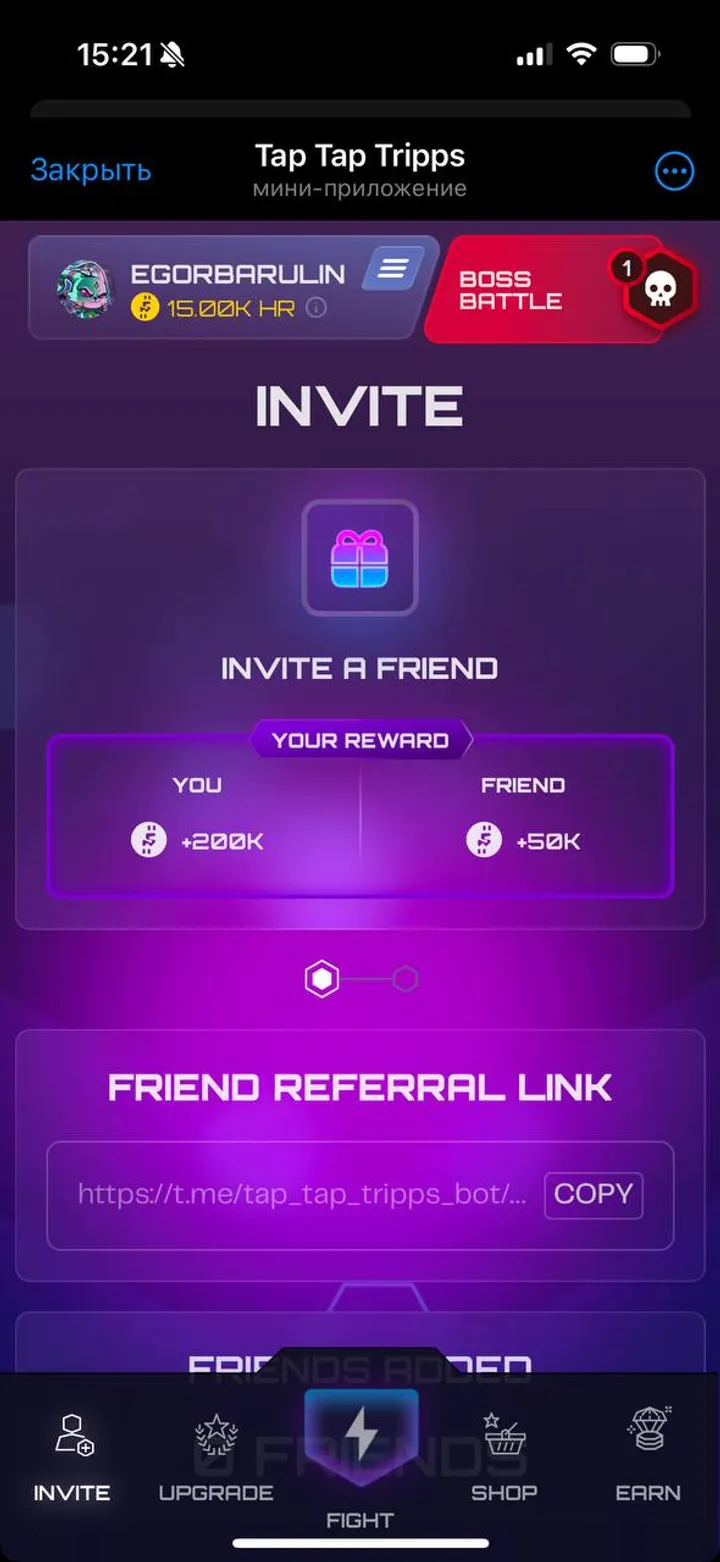Image resolution: width=720 pixels, height=1562 pixels.
Task: Start the Boss Battle
Action: (x=545, y=290)
